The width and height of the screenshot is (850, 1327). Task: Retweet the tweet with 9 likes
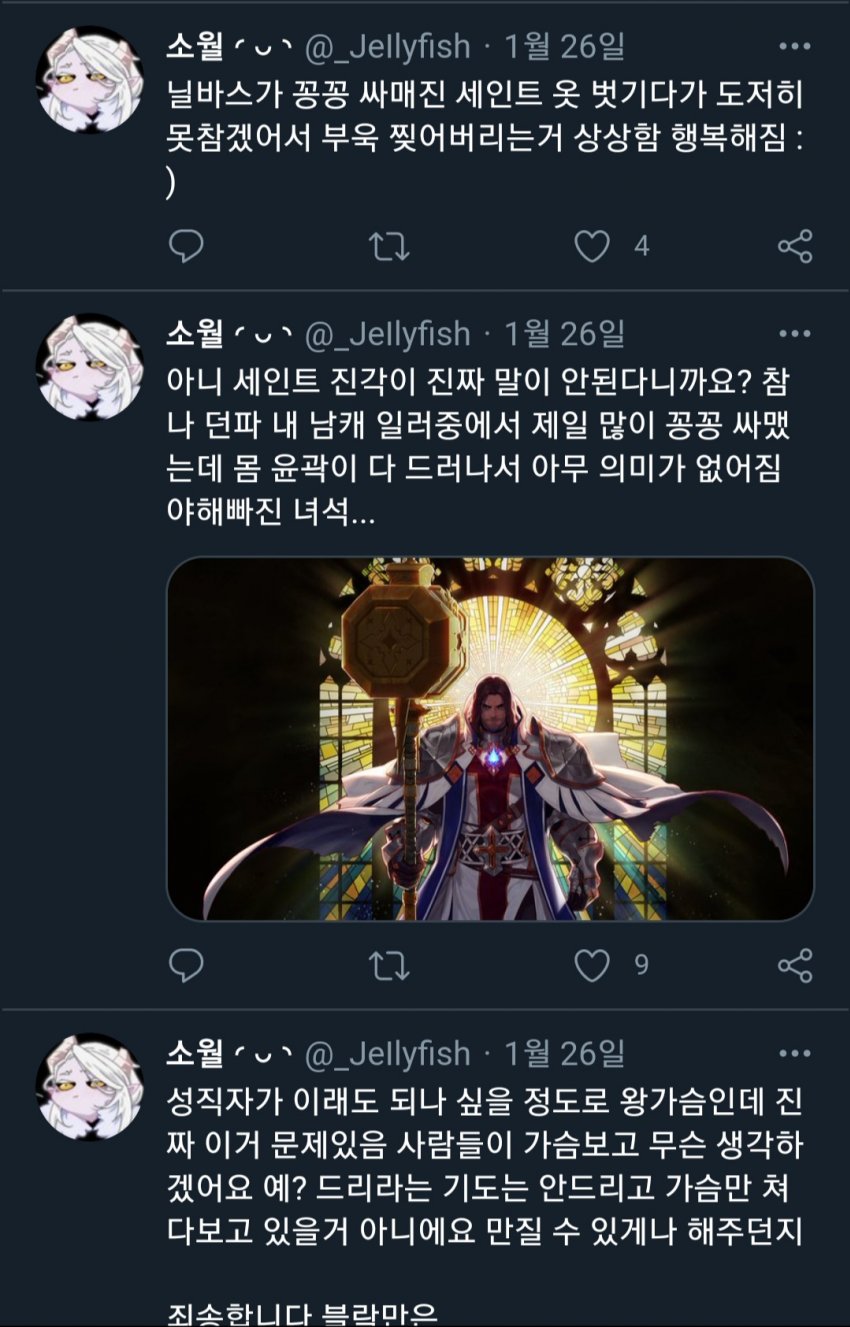[x=389, y=964]
